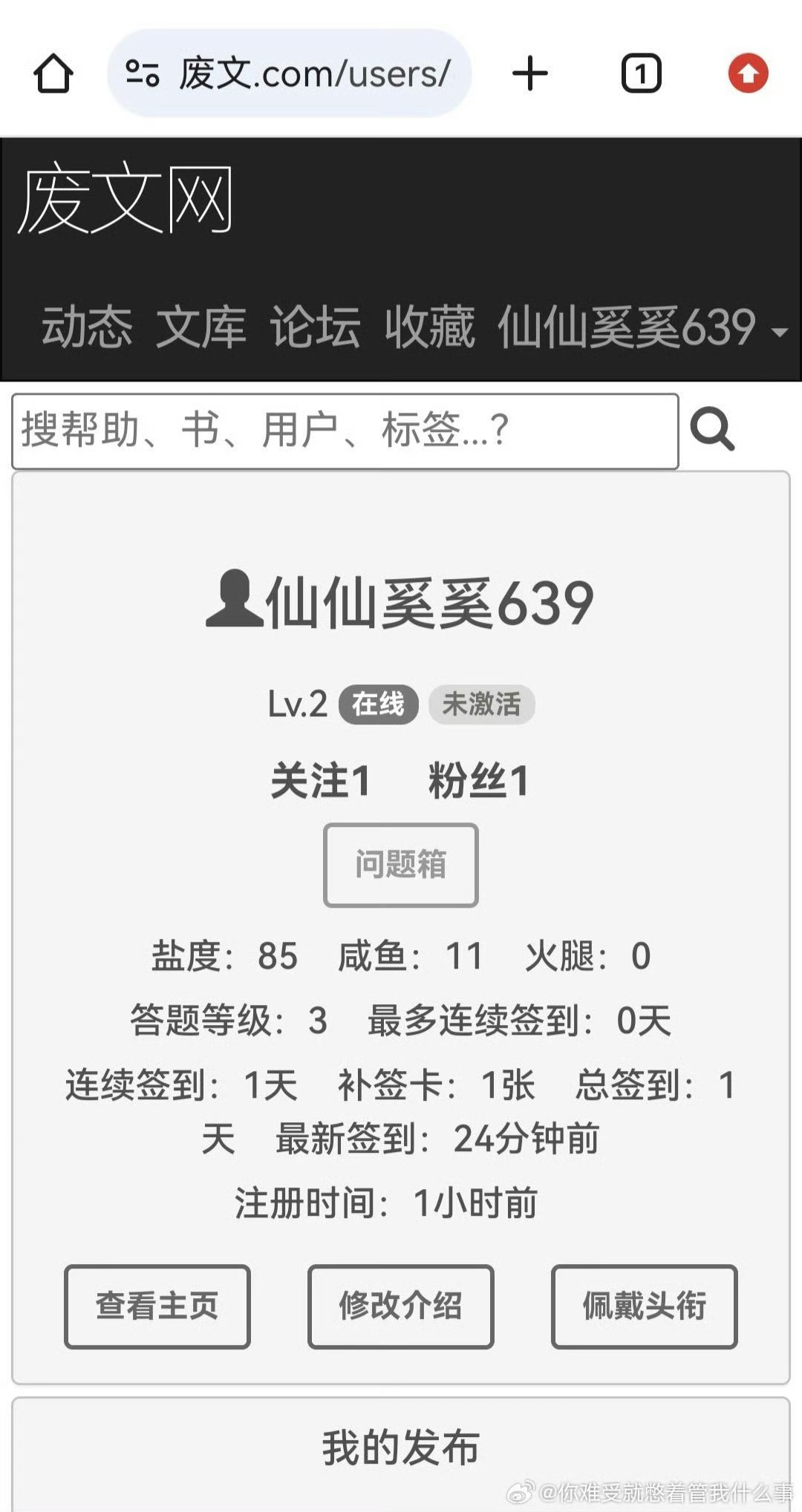The width and height of the screenshot is (802, 1512).
Task: Open the 收藏 favorites page
Action: pyautogui.click(x=429, y=327)
